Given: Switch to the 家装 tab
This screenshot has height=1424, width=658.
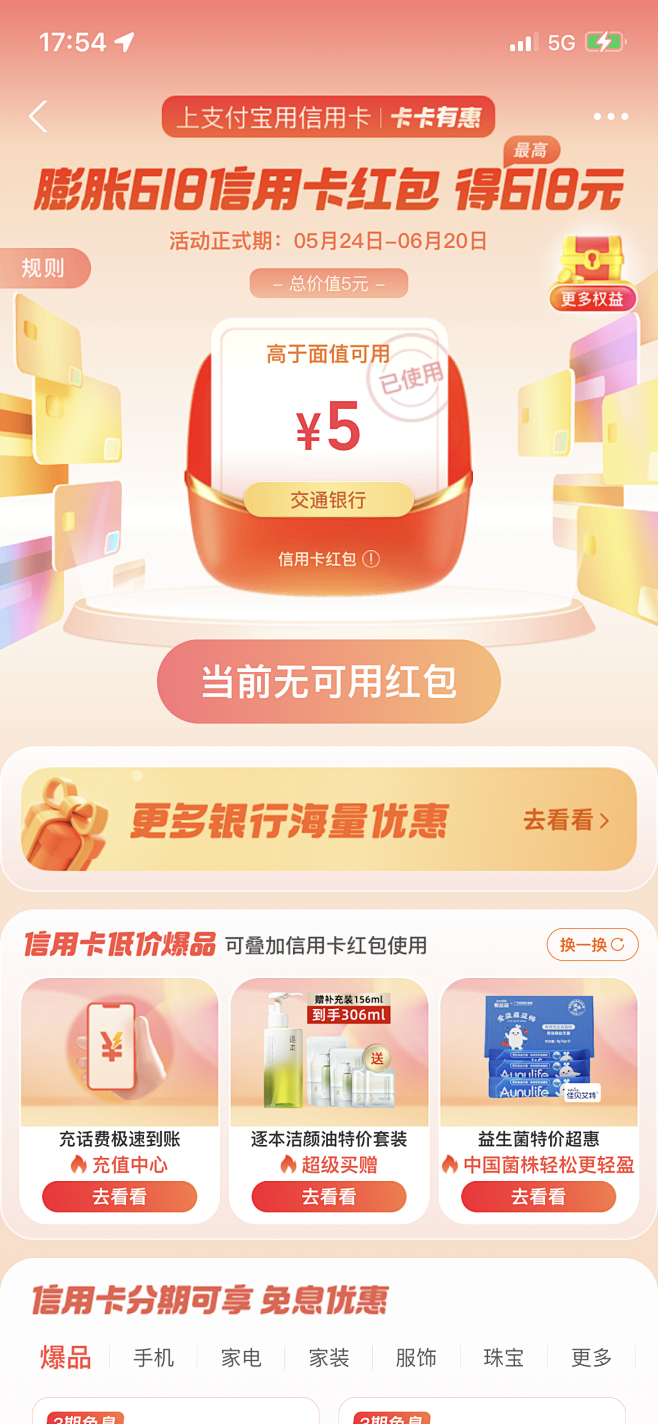Looking at the screenshot, I should tap(329, 1357).
